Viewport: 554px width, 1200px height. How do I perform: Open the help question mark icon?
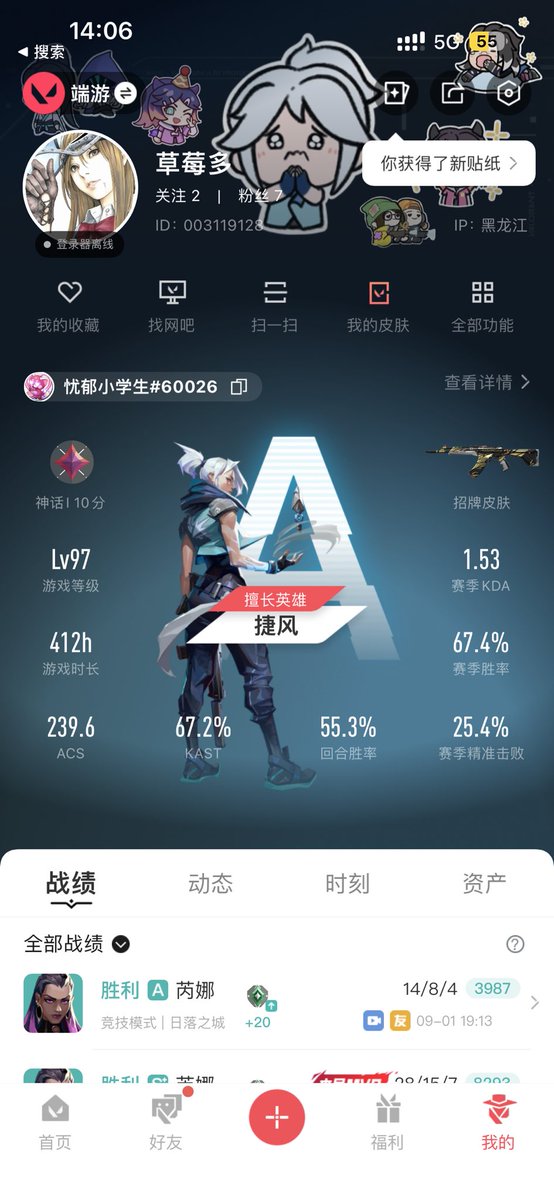tap(516, 944)
